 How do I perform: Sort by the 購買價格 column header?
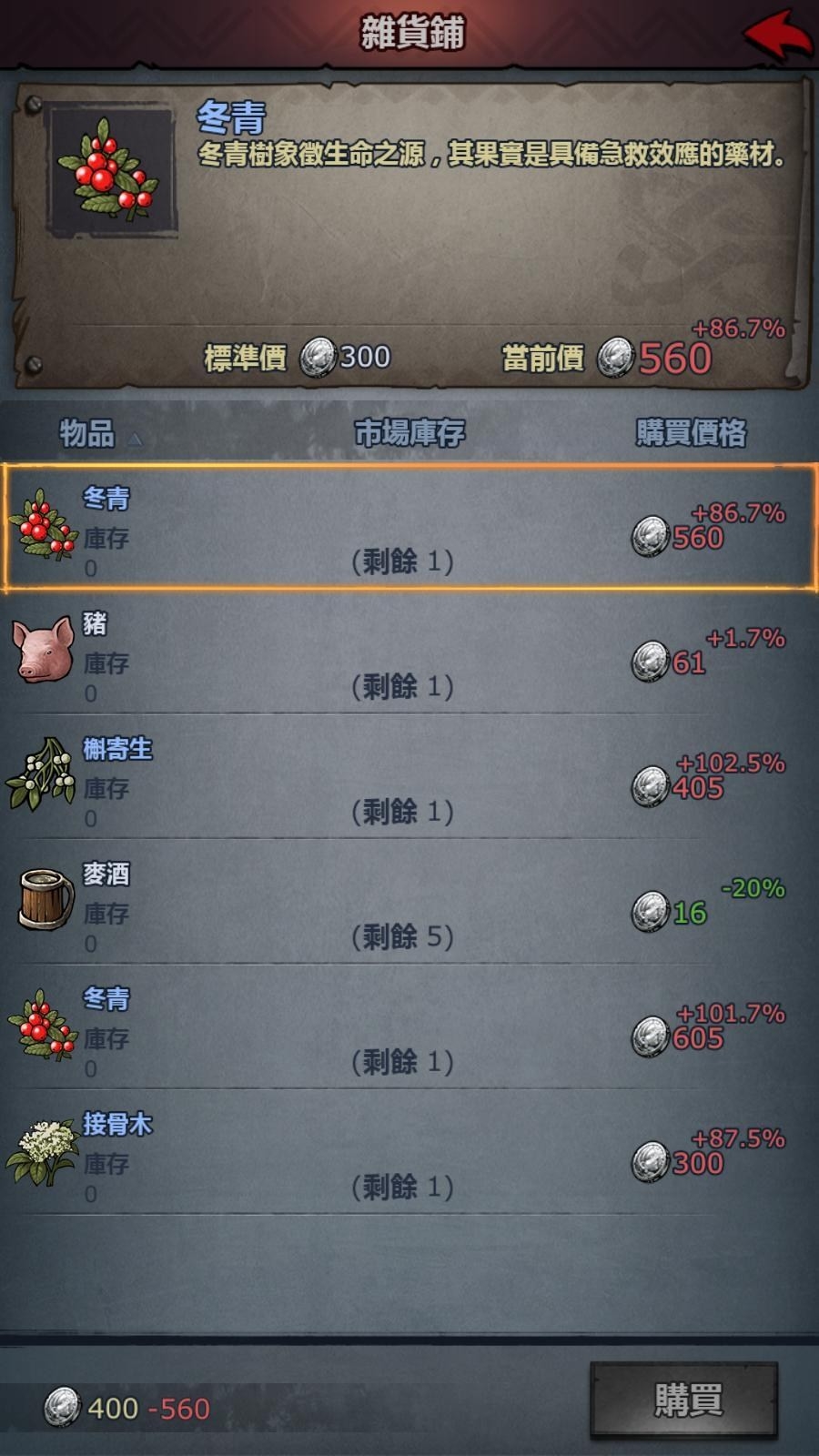[x=692, y=433]
